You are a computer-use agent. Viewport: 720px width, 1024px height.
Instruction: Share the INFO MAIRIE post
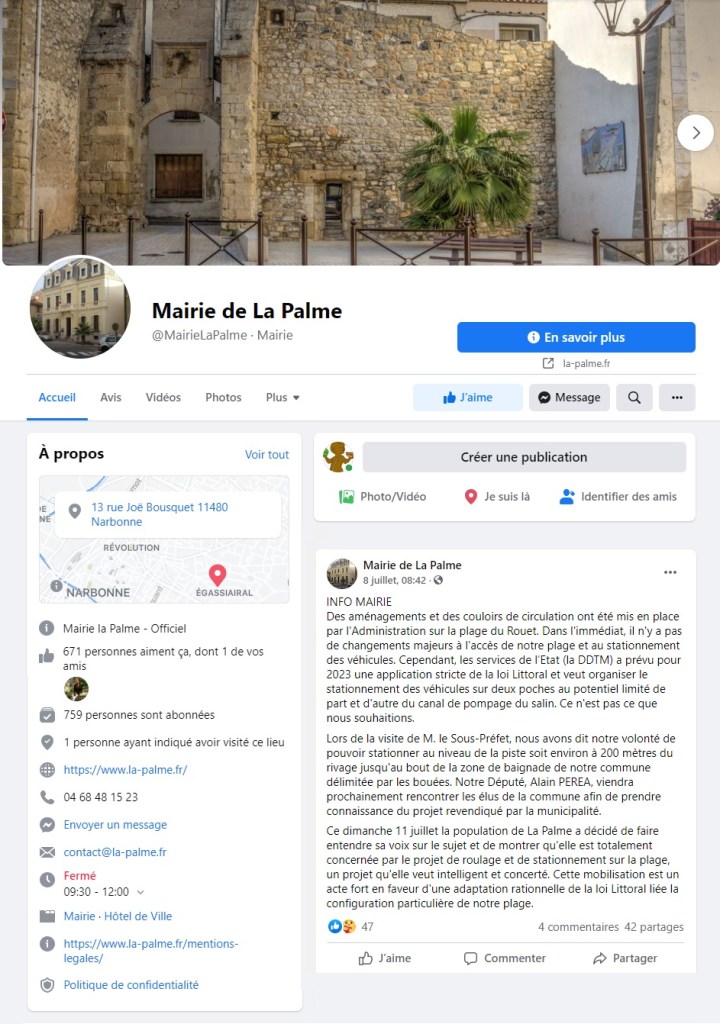pos(625,958)
